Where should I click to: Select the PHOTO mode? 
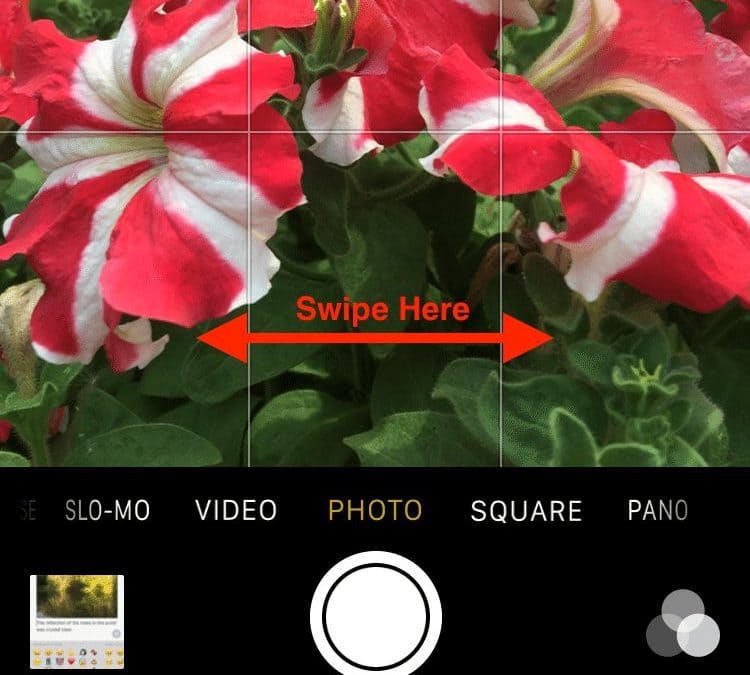coord(375,511)
